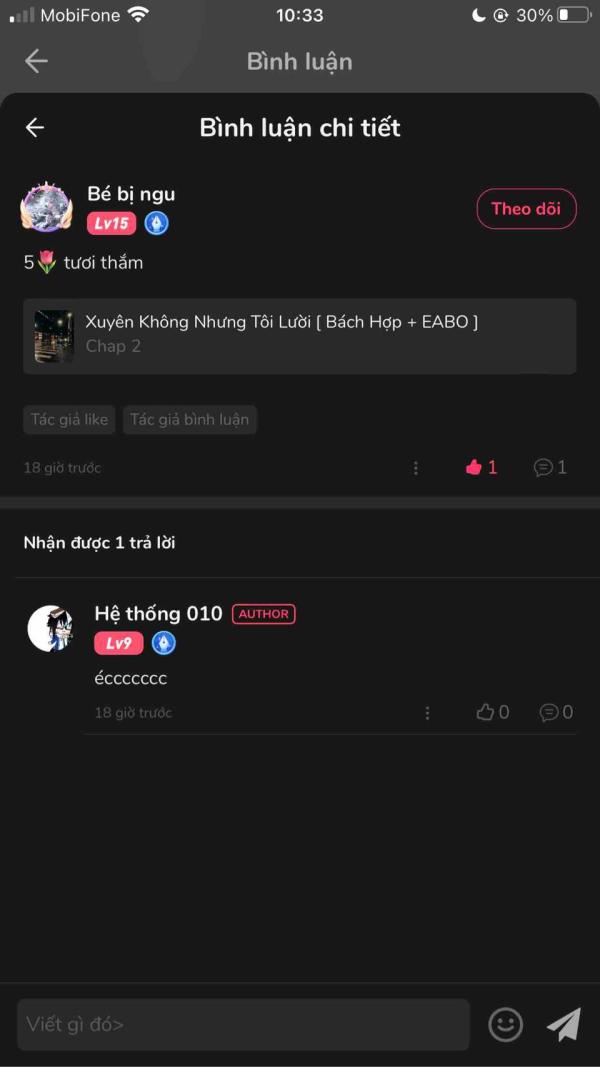Go back from Bình luận chi tiết
The height and width of the screenshot is (1067, 600).
(35, 127)
